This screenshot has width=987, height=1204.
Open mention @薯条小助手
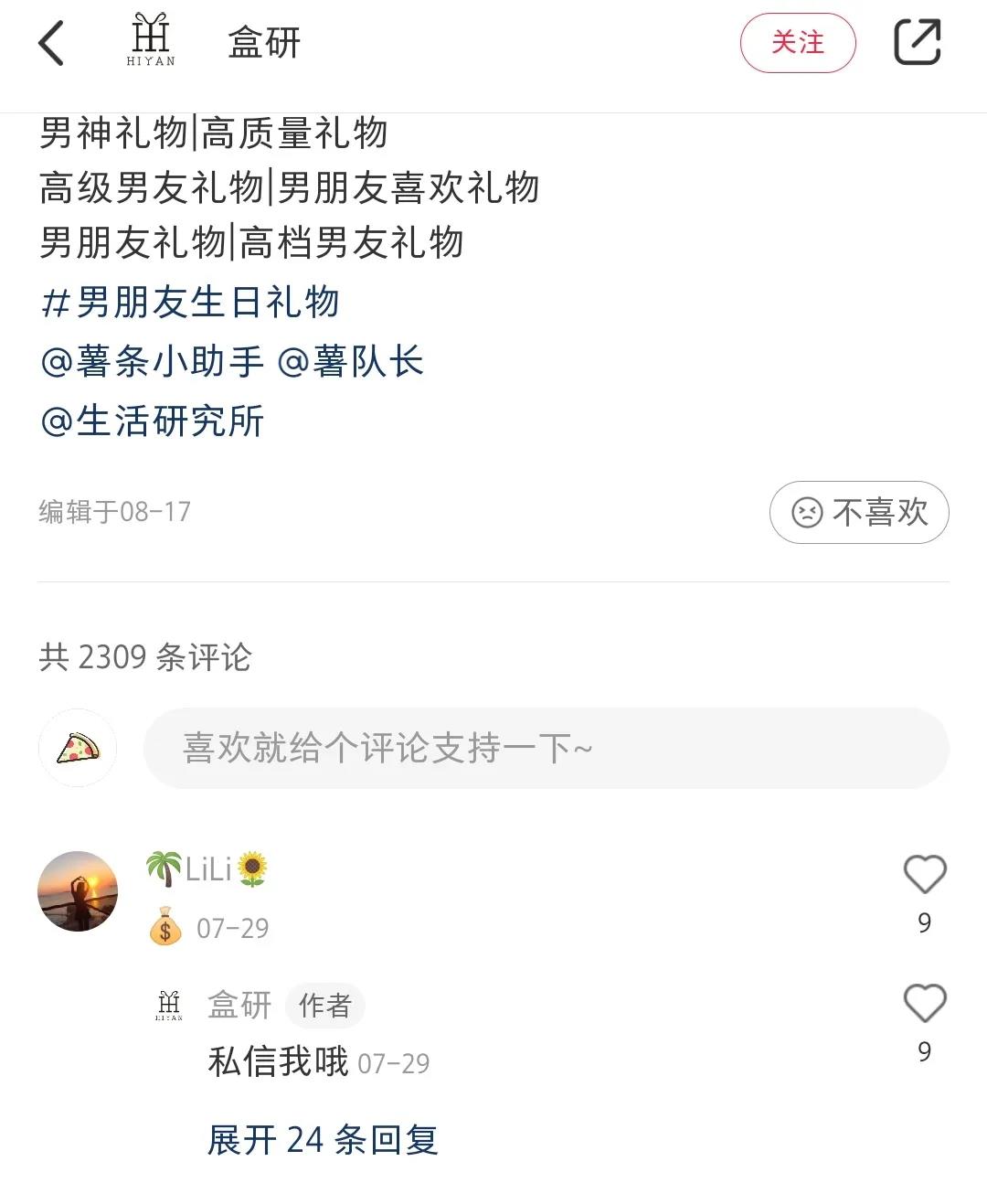pyautogui.click(x=152, y=361)
